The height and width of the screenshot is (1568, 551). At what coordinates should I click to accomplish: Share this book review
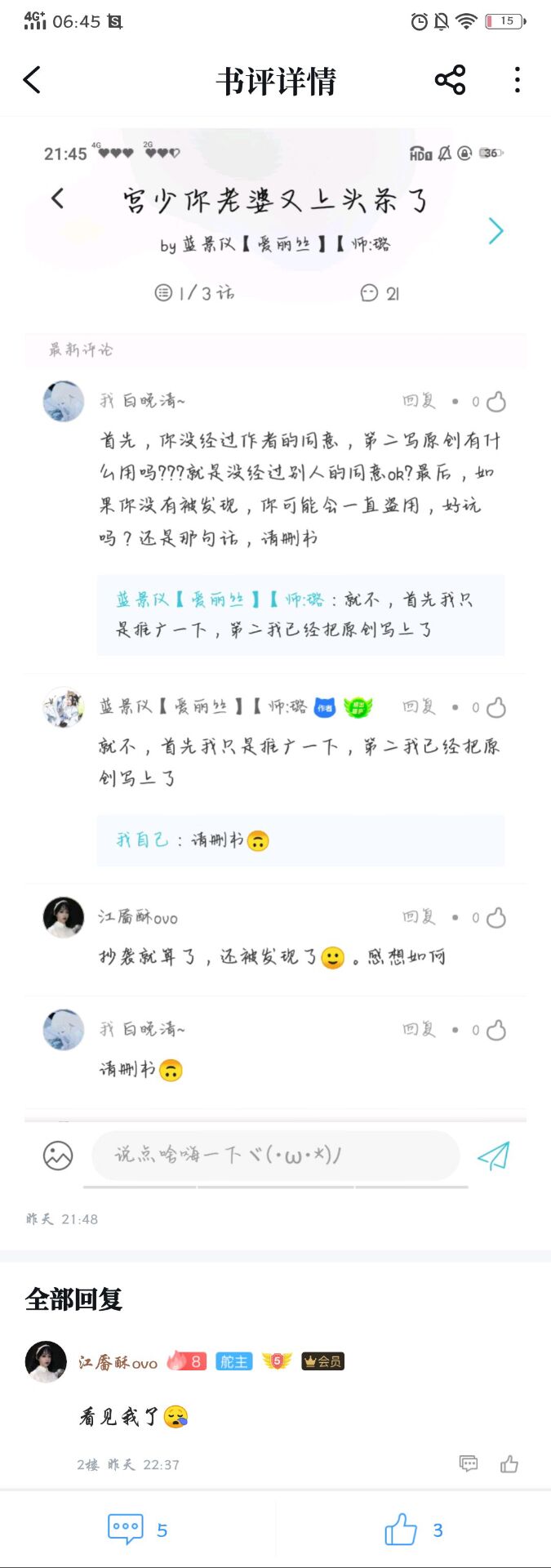pyautogui.click(x=450, y=80)
